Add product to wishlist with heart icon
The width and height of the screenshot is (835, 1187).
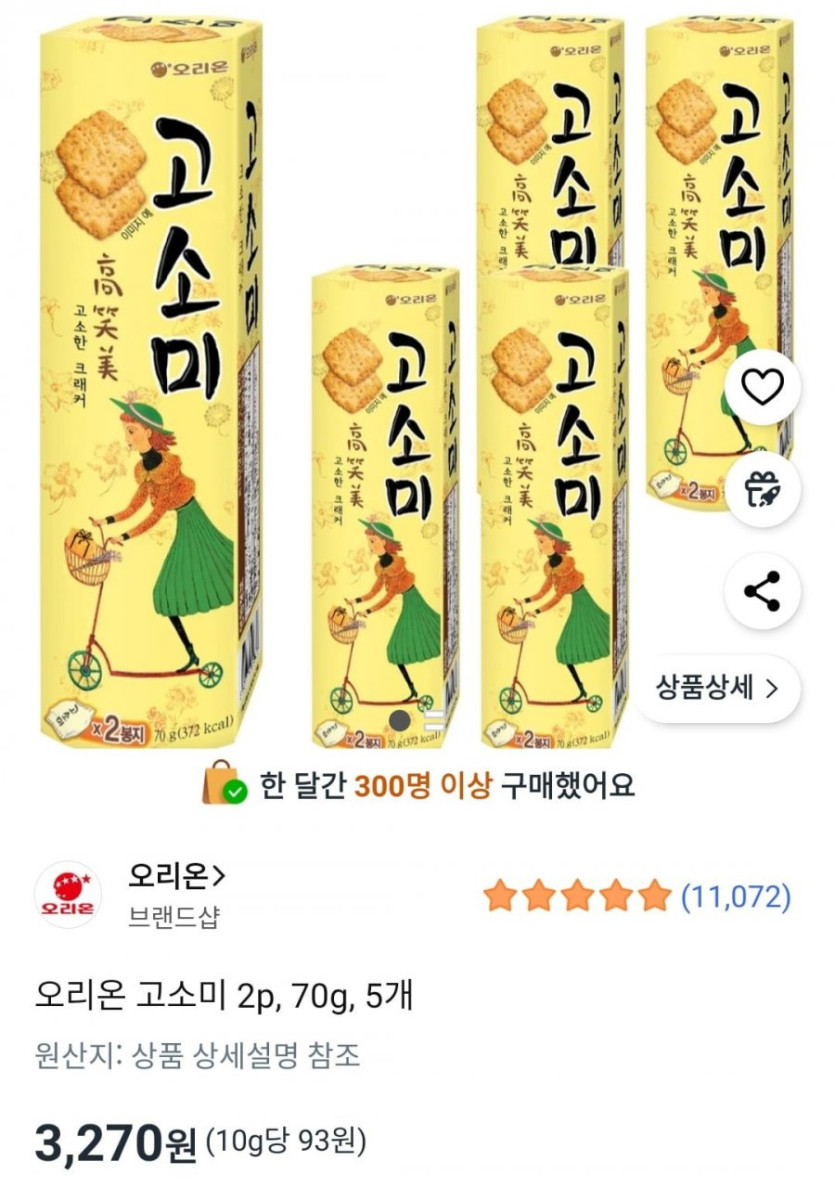click(762, 387)
